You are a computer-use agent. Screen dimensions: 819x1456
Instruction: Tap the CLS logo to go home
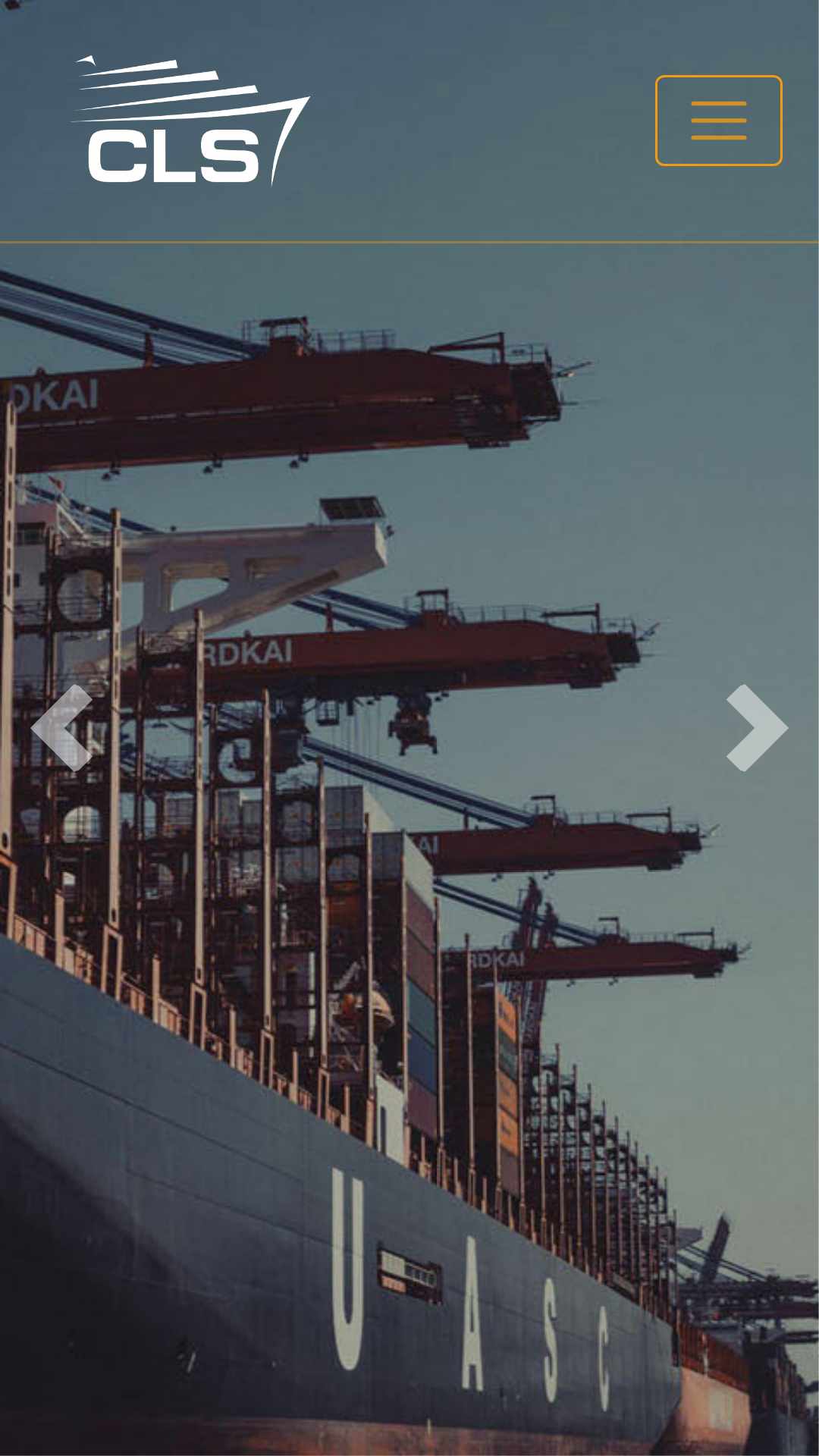190,121
